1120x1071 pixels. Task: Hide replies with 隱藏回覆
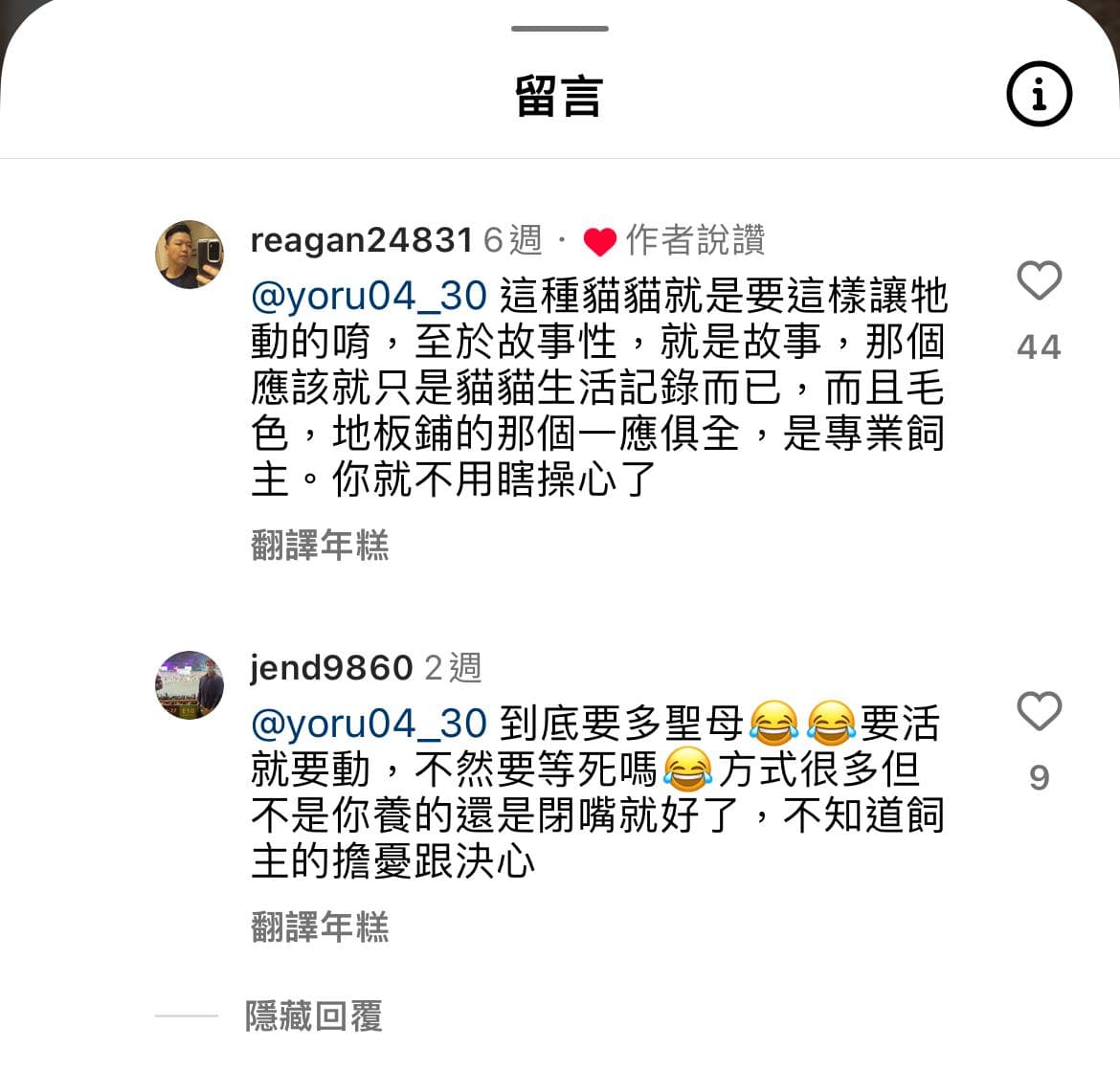[314, 1015]
